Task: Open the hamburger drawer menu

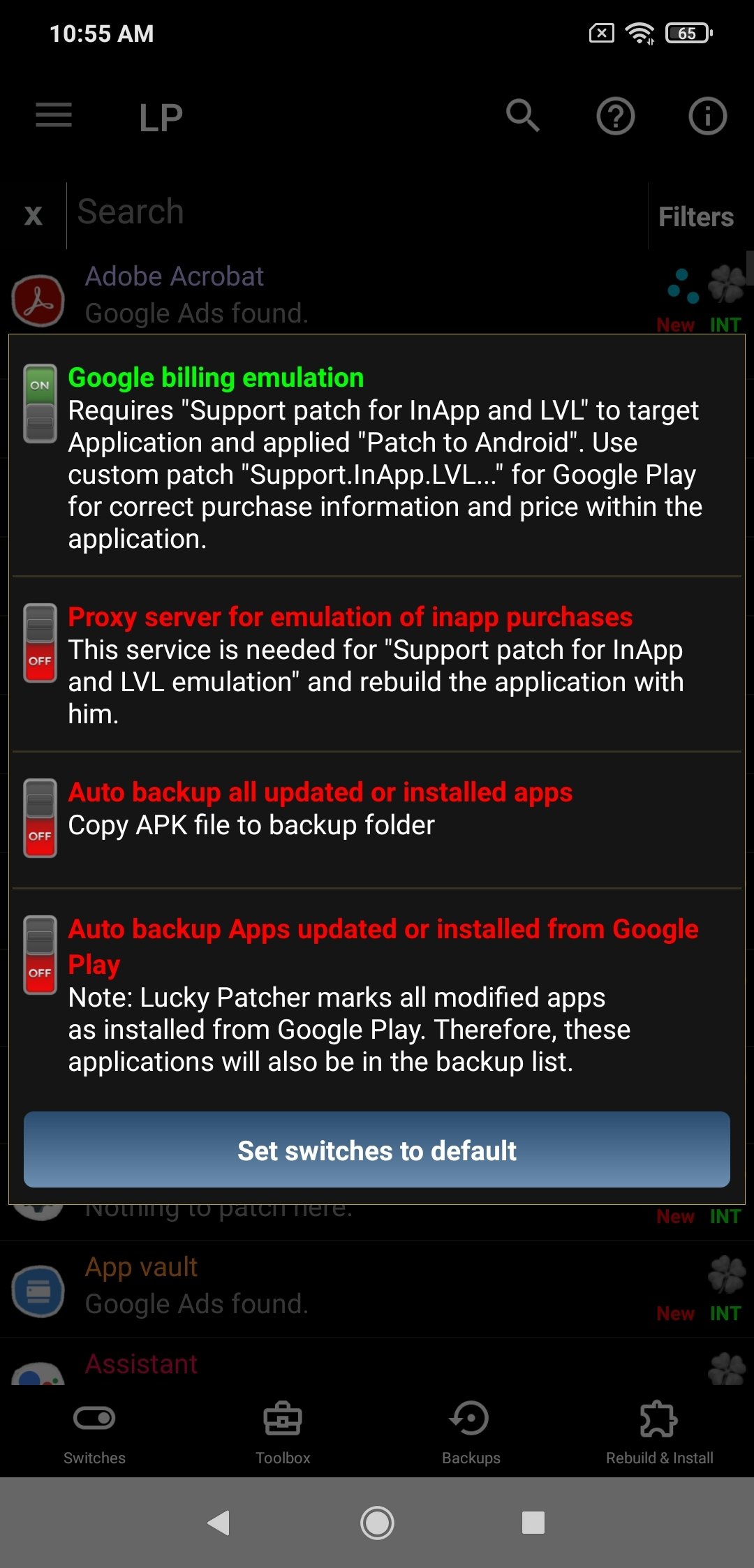Action: pyautogui.click(x=54, y=116)
